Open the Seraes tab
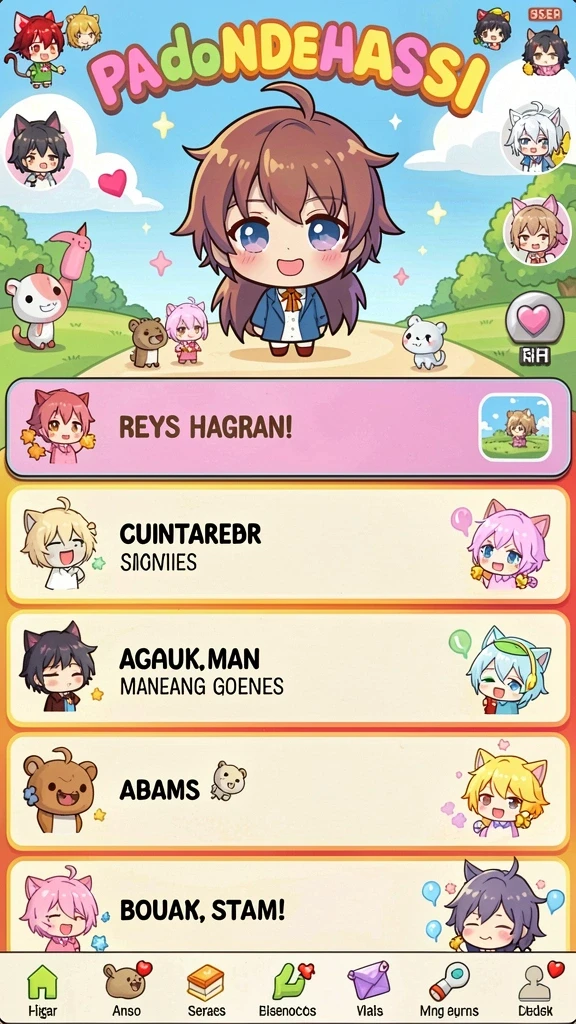Screen dimensions: 576x1024 [206, 987]
